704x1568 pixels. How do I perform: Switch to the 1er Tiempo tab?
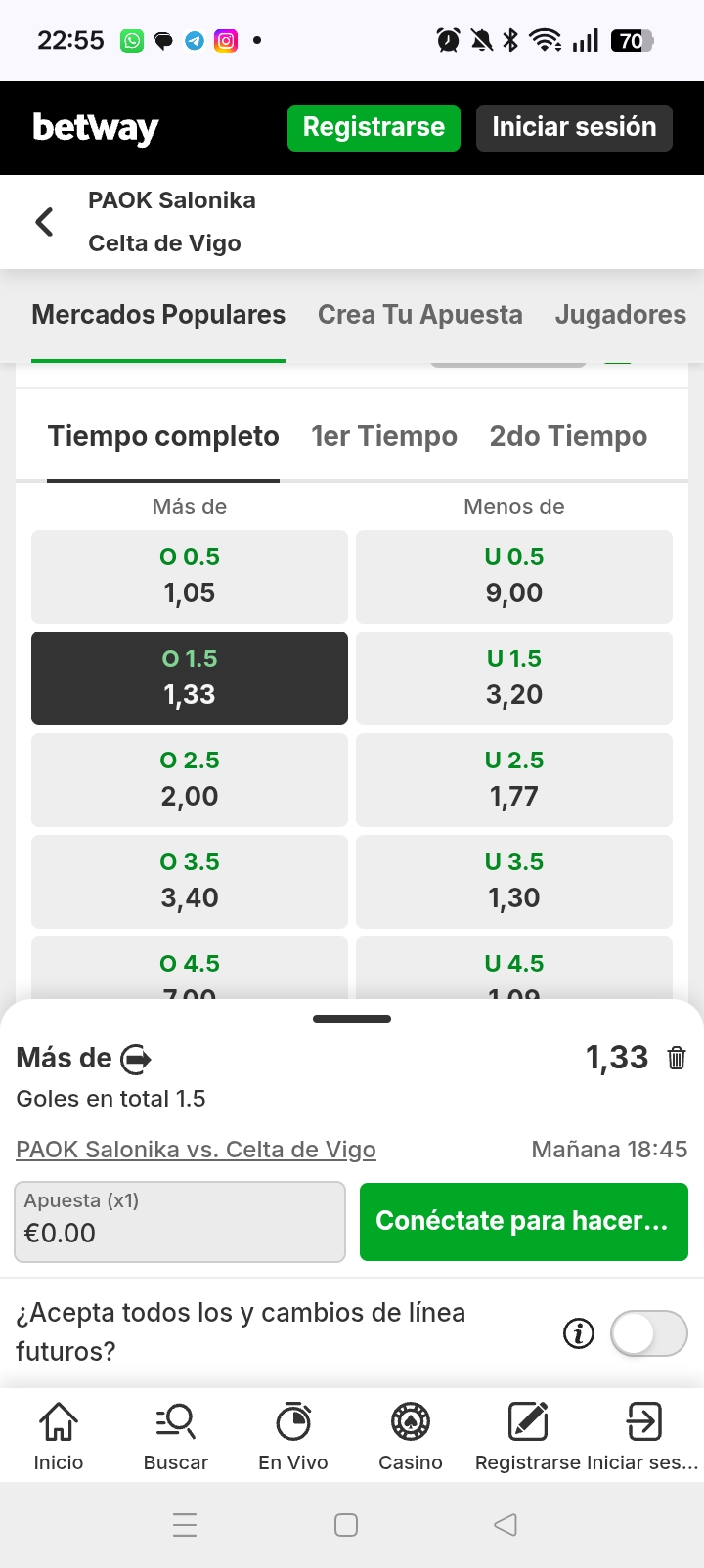(384, 436)
